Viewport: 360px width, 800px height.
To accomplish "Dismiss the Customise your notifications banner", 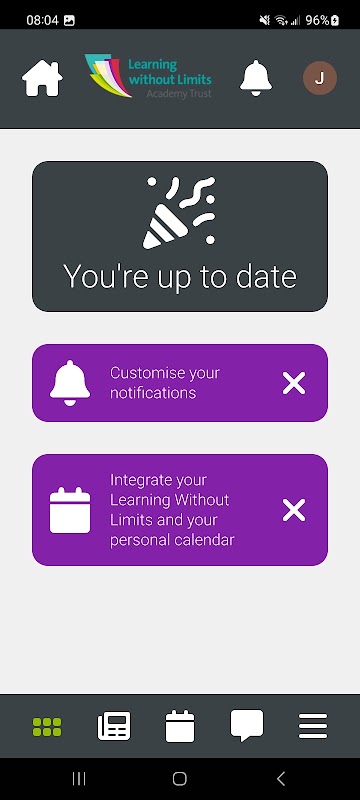I will tap(294, 383).
